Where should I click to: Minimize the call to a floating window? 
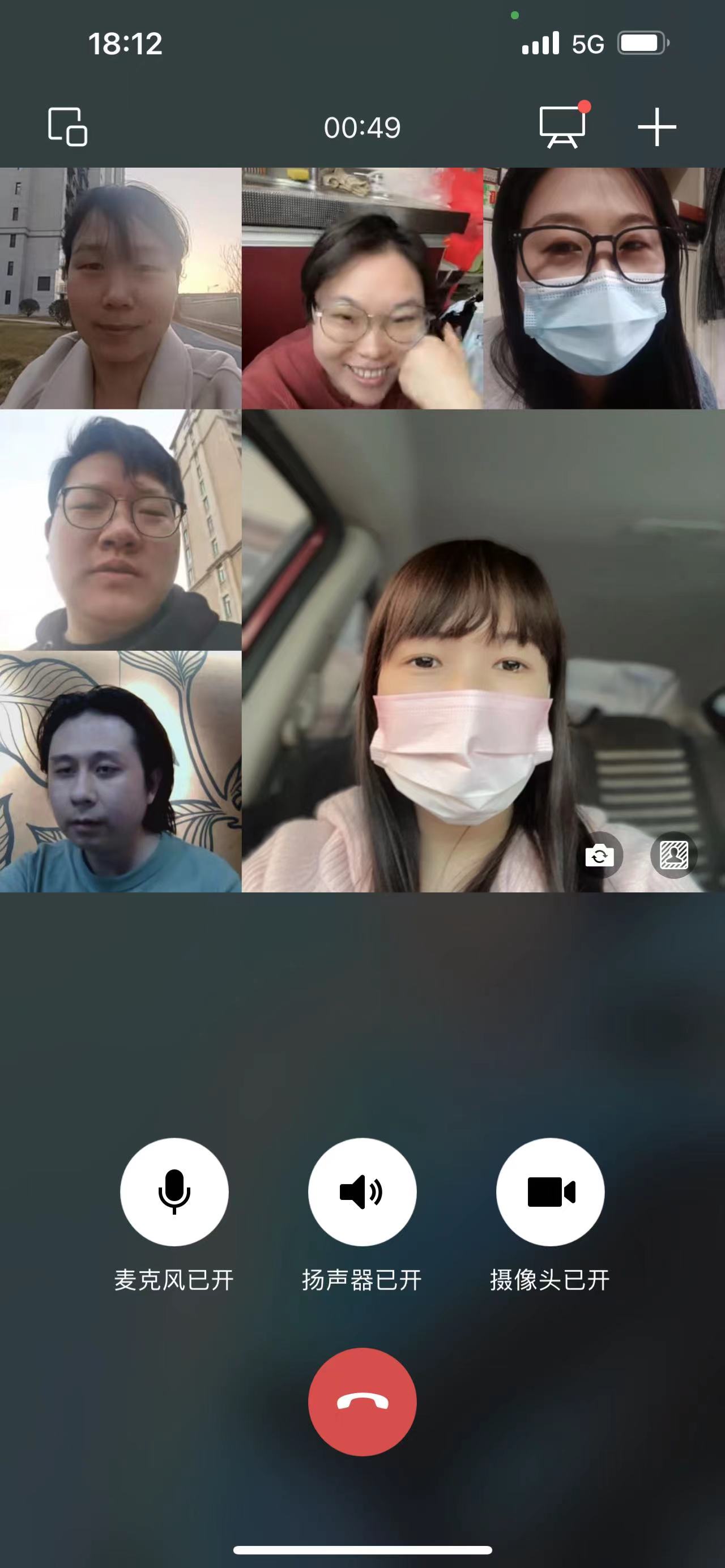coord(67,127)
